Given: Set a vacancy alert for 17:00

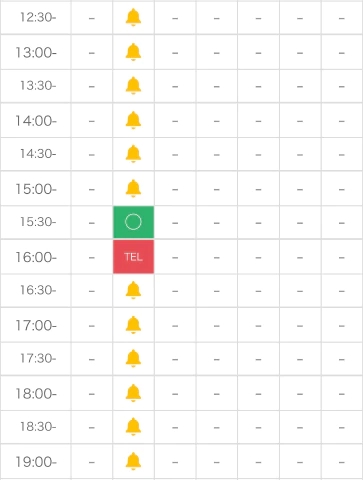Looking at the screenshot, I should (x=133, y=325).
